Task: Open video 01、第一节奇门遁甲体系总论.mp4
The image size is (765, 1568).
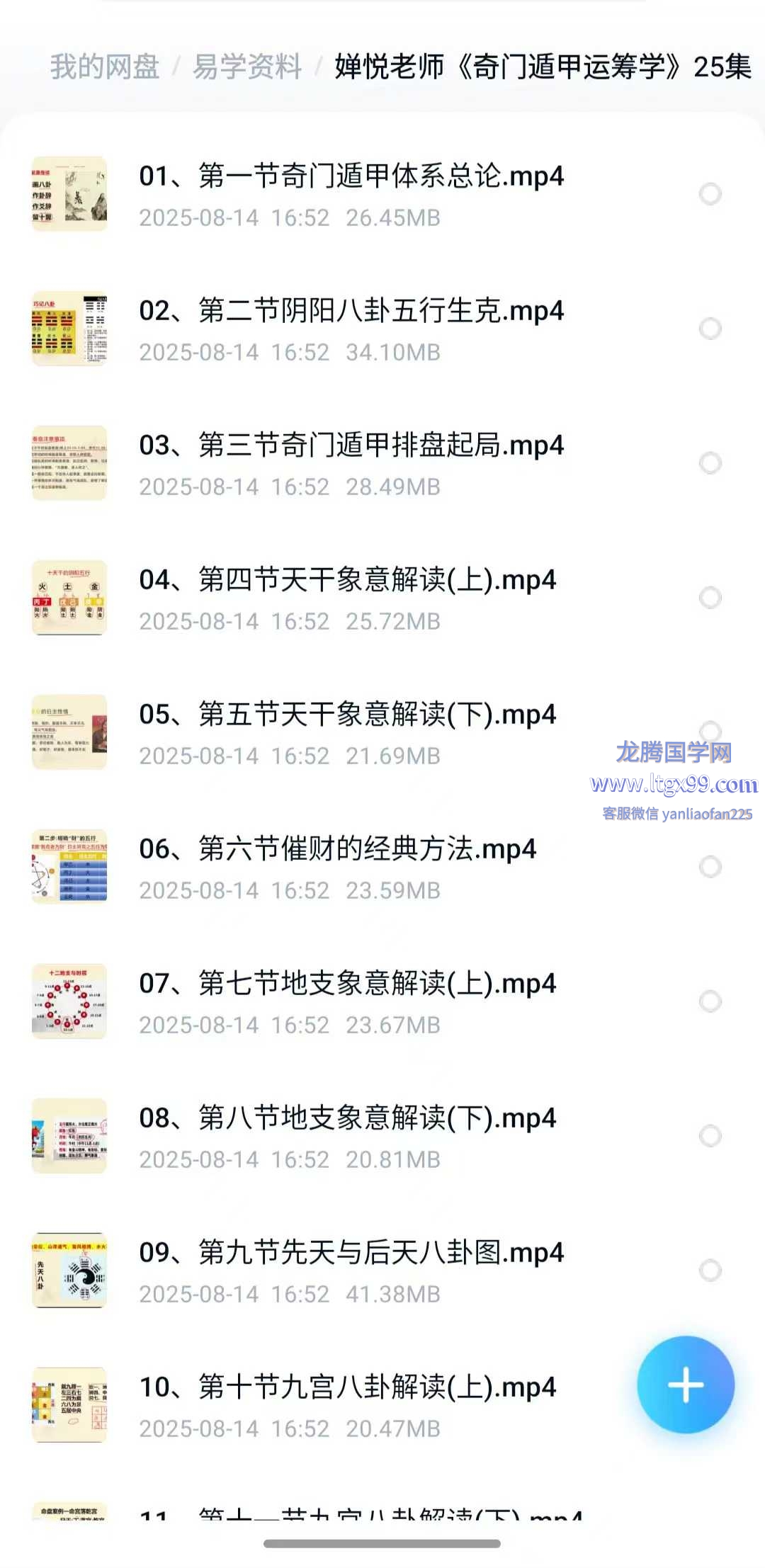Action: pyautogui.click(x=351, y=176)
